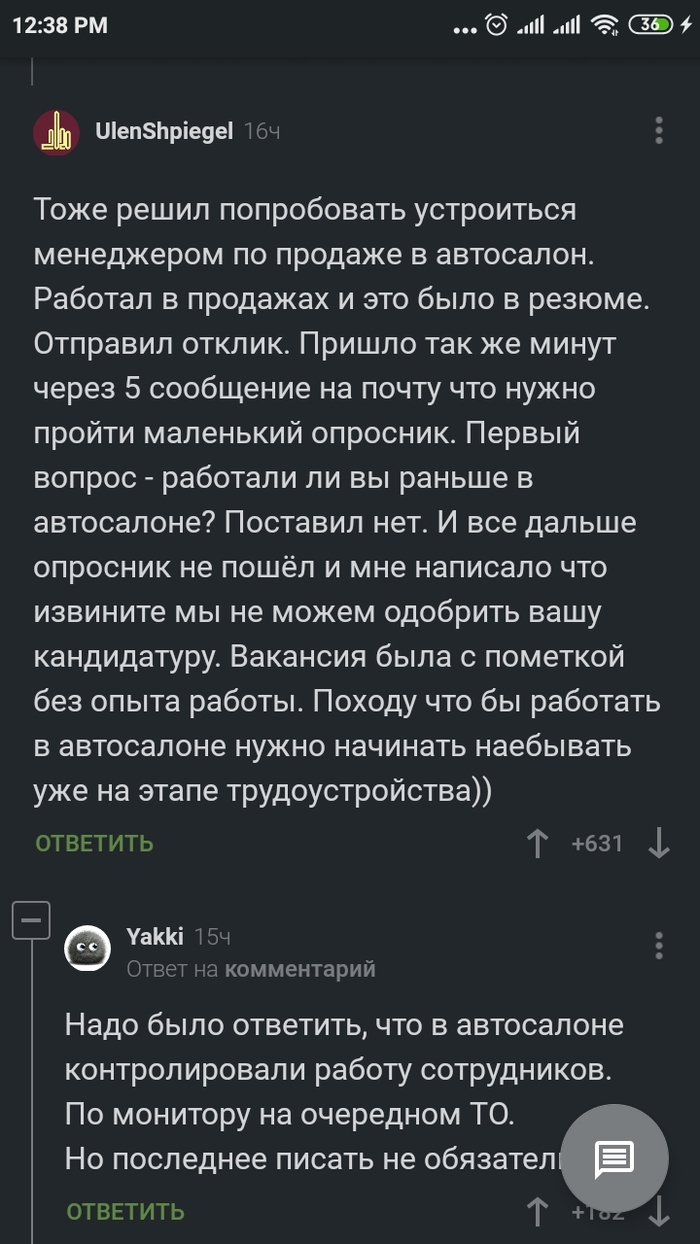This screenshot has width=700, height=1244.
Task: Collapse the Yakki reply thread
Action: click(31, 918)
